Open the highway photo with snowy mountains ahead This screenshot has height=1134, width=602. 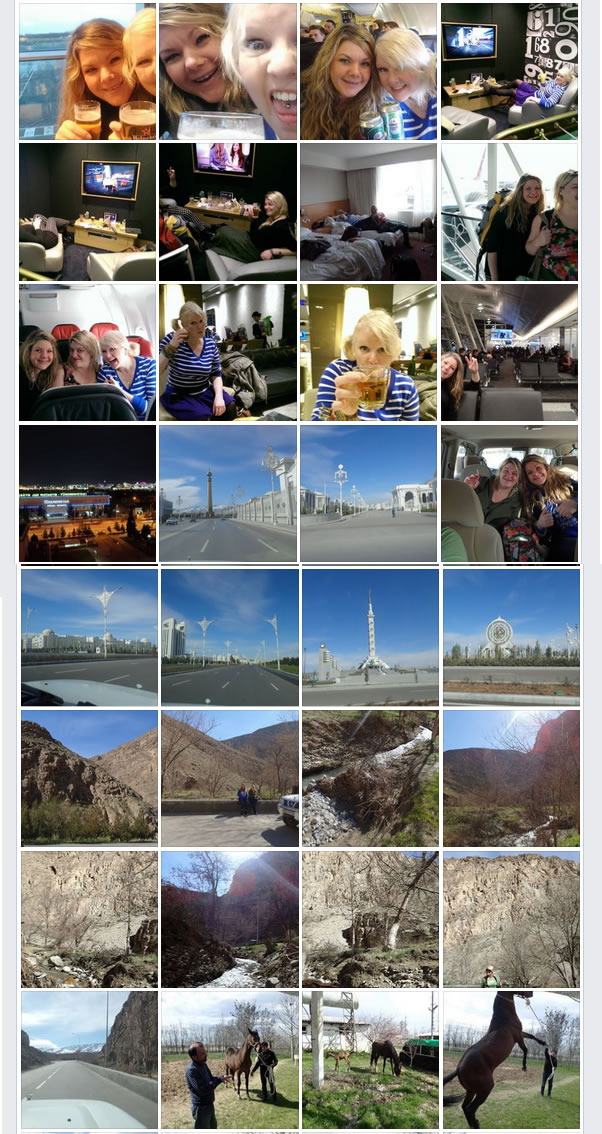pos(89,1060)
